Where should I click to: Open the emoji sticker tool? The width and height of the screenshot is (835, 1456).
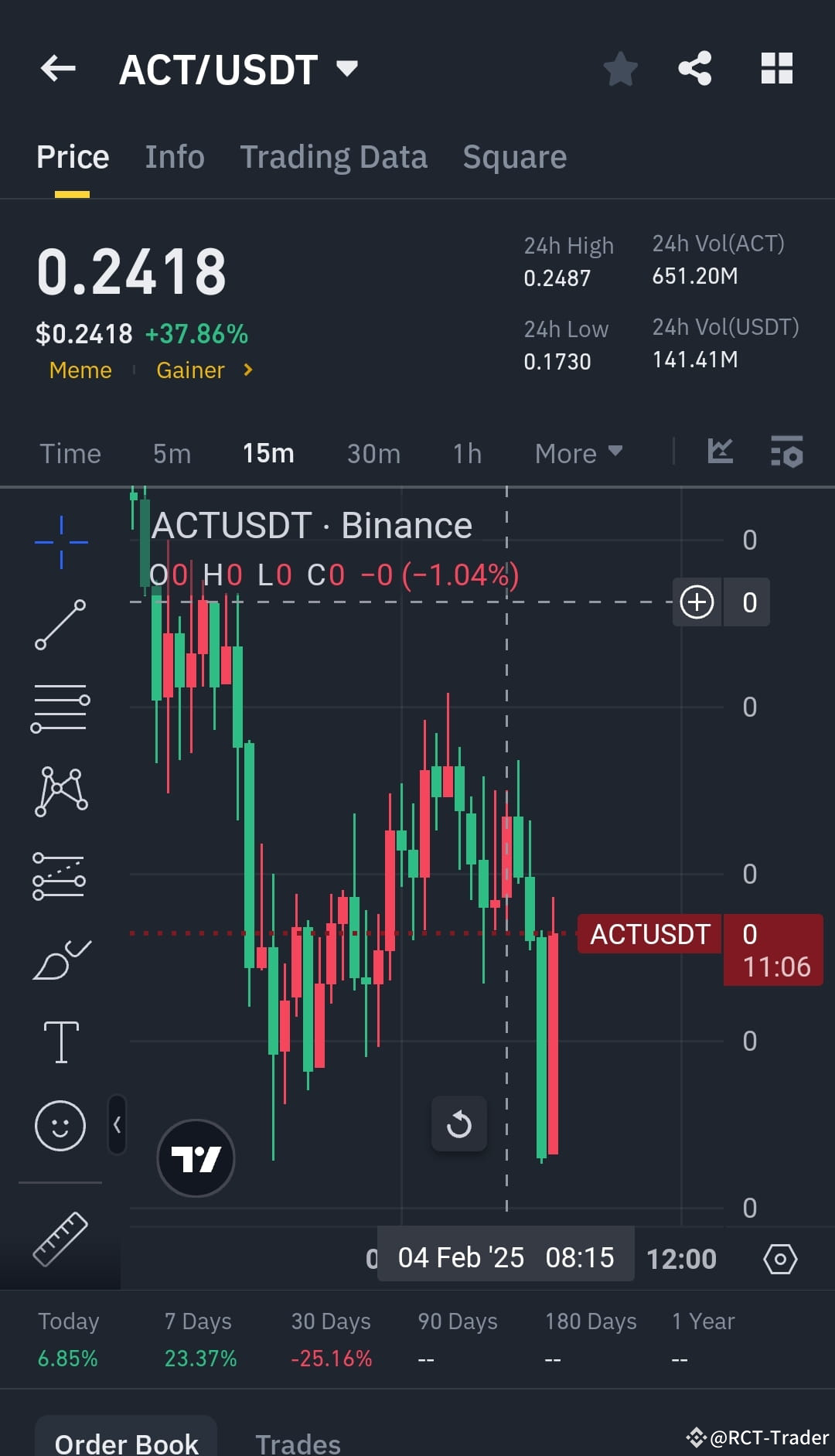click(x=60, y=1126)
